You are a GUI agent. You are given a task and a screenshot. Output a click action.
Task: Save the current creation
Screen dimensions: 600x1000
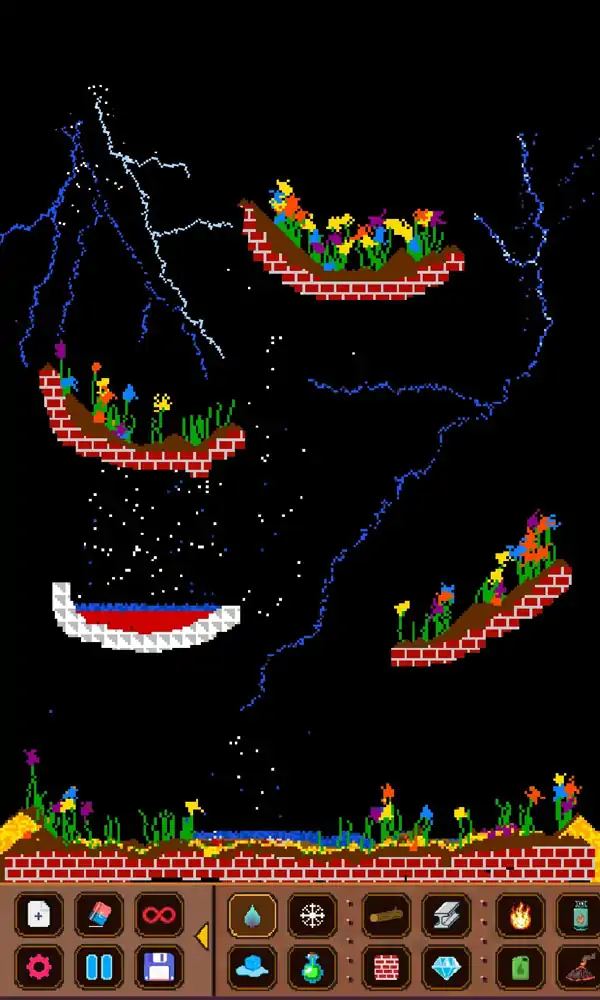[x=159, y=967]
